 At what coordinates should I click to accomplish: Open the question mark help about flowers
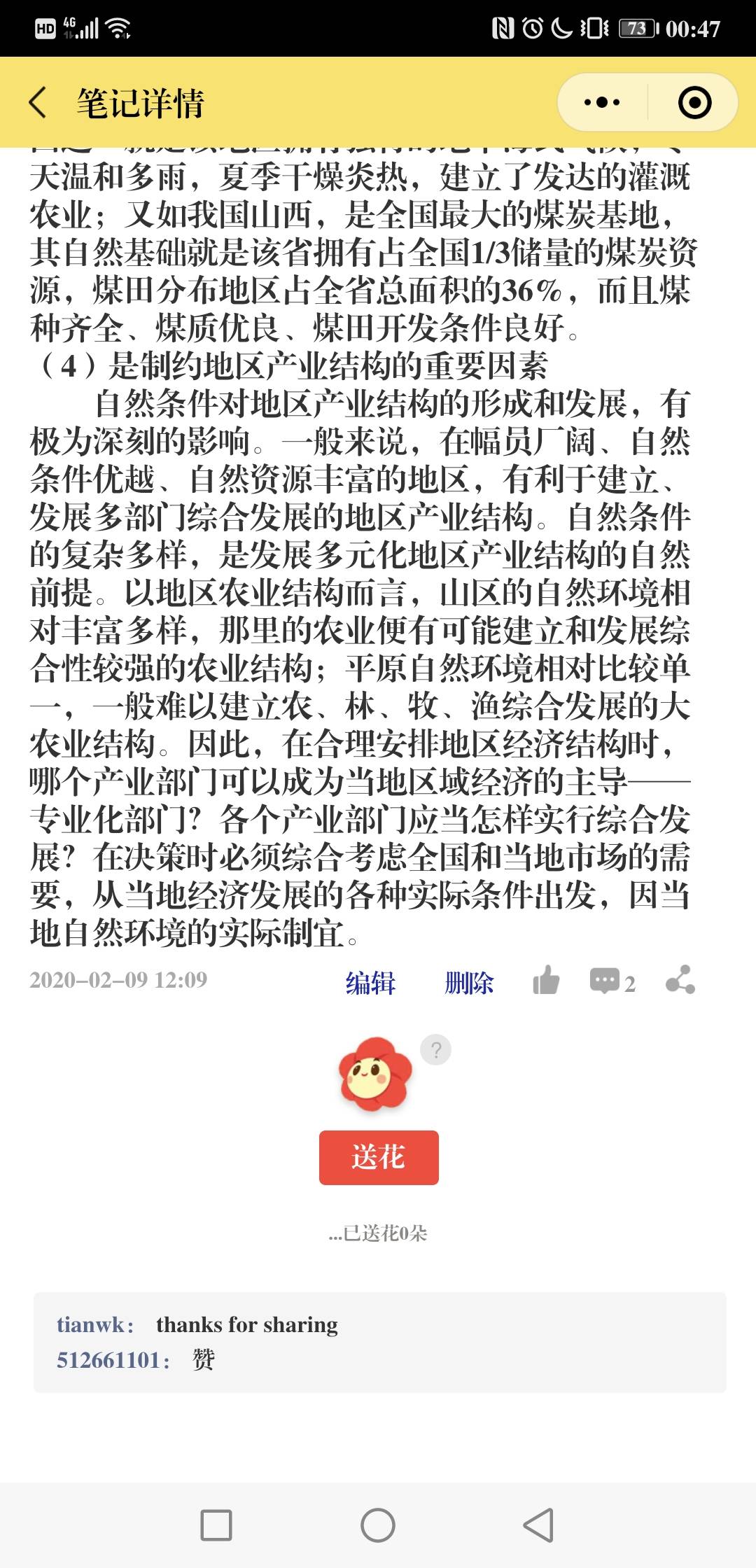point(436,1049)
